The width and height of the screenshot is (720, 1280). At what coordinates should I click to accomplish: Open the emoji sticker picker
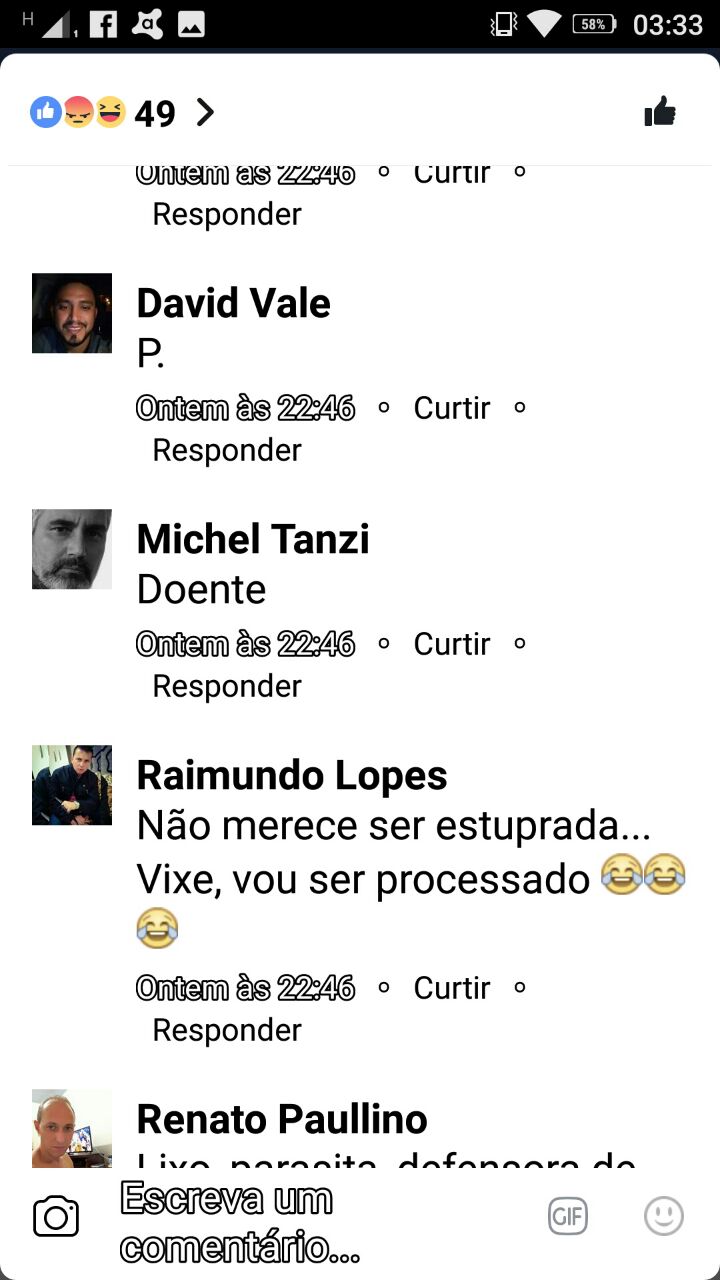(663, 1217)
